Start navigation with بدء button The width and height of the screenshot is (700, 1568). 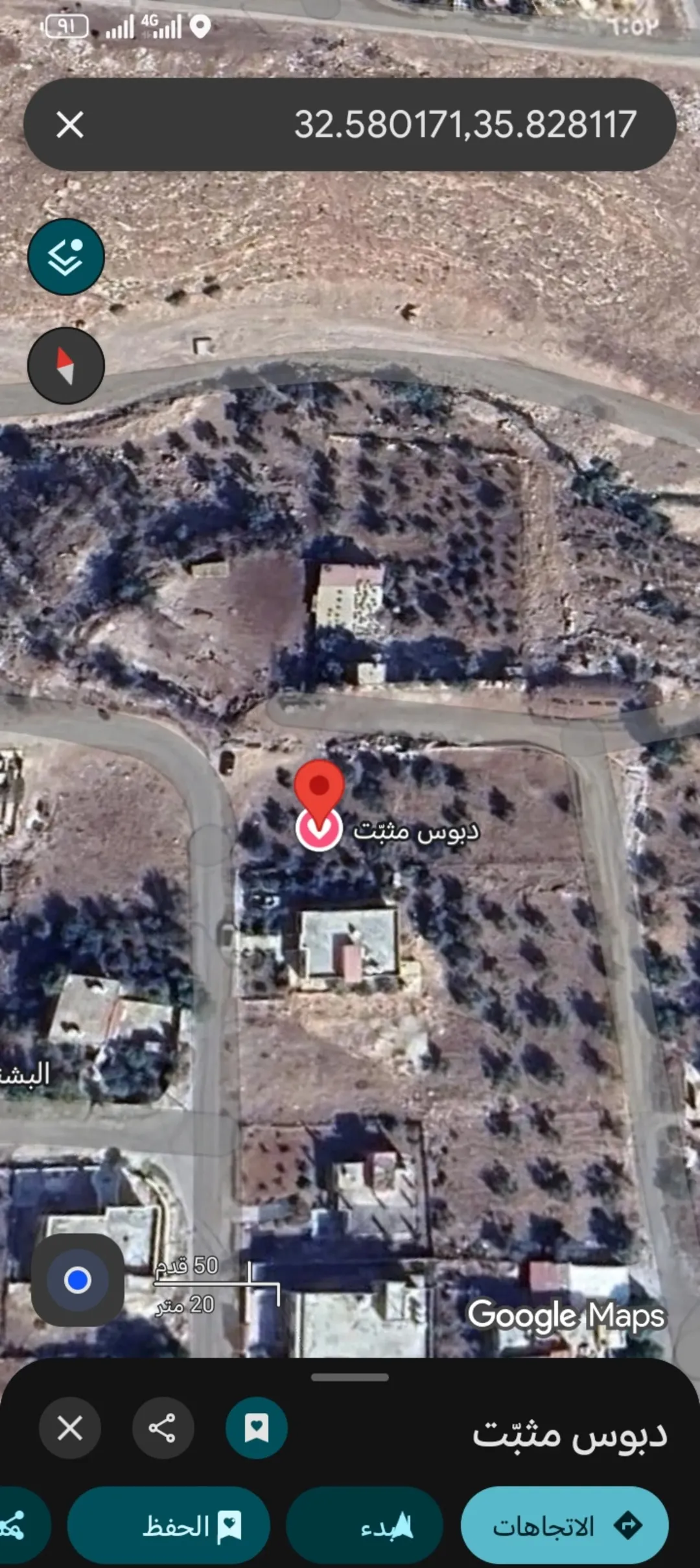click(x=365, y=1525)
